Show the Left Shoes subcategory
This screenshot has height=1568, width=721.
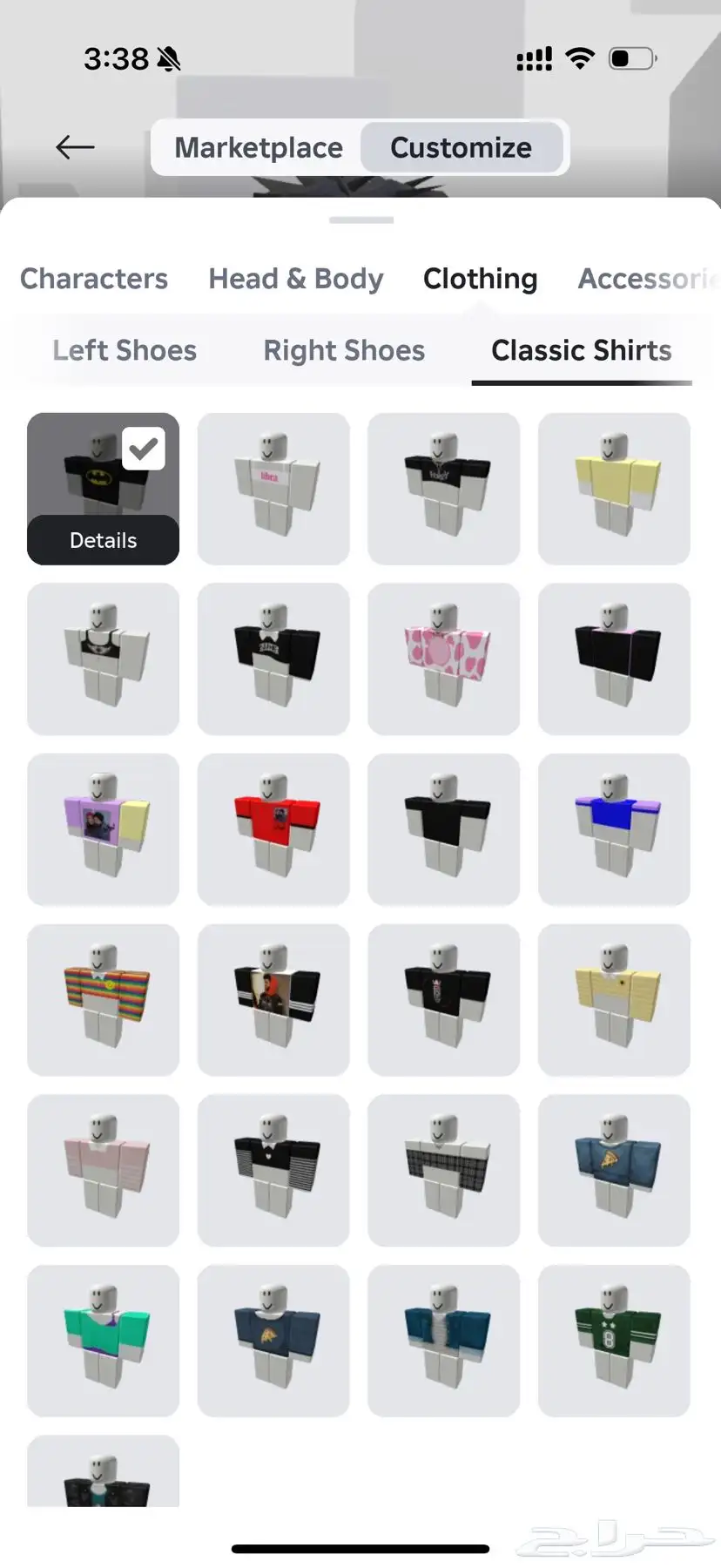pyautogui.click(x=125, y=350)
